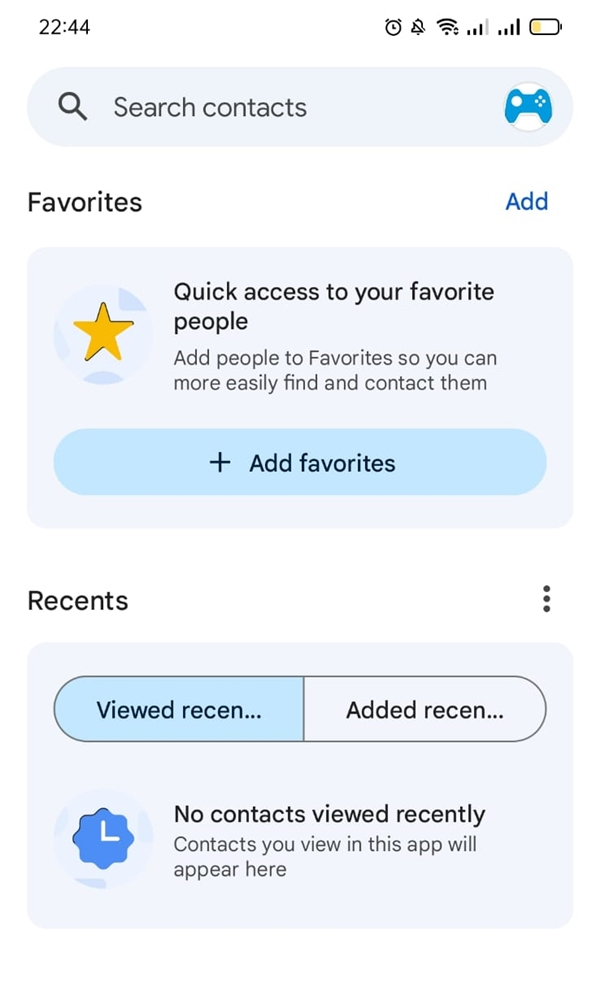The width and height of the screenshot is (600, 1008).
Task: Open the Recents overflow menu
Action: [x=546, y=599]
